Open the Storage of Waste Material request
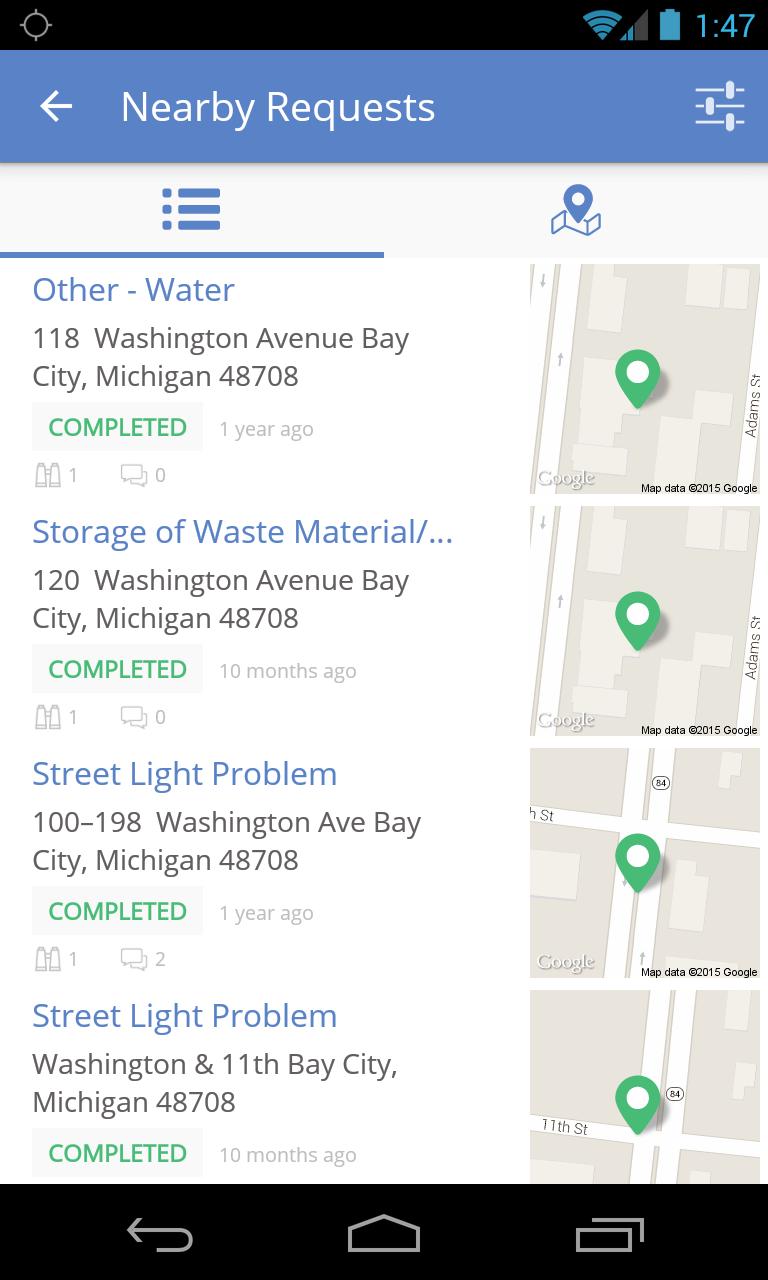Screen dimensions: 768x1280 tap(242, 531)
